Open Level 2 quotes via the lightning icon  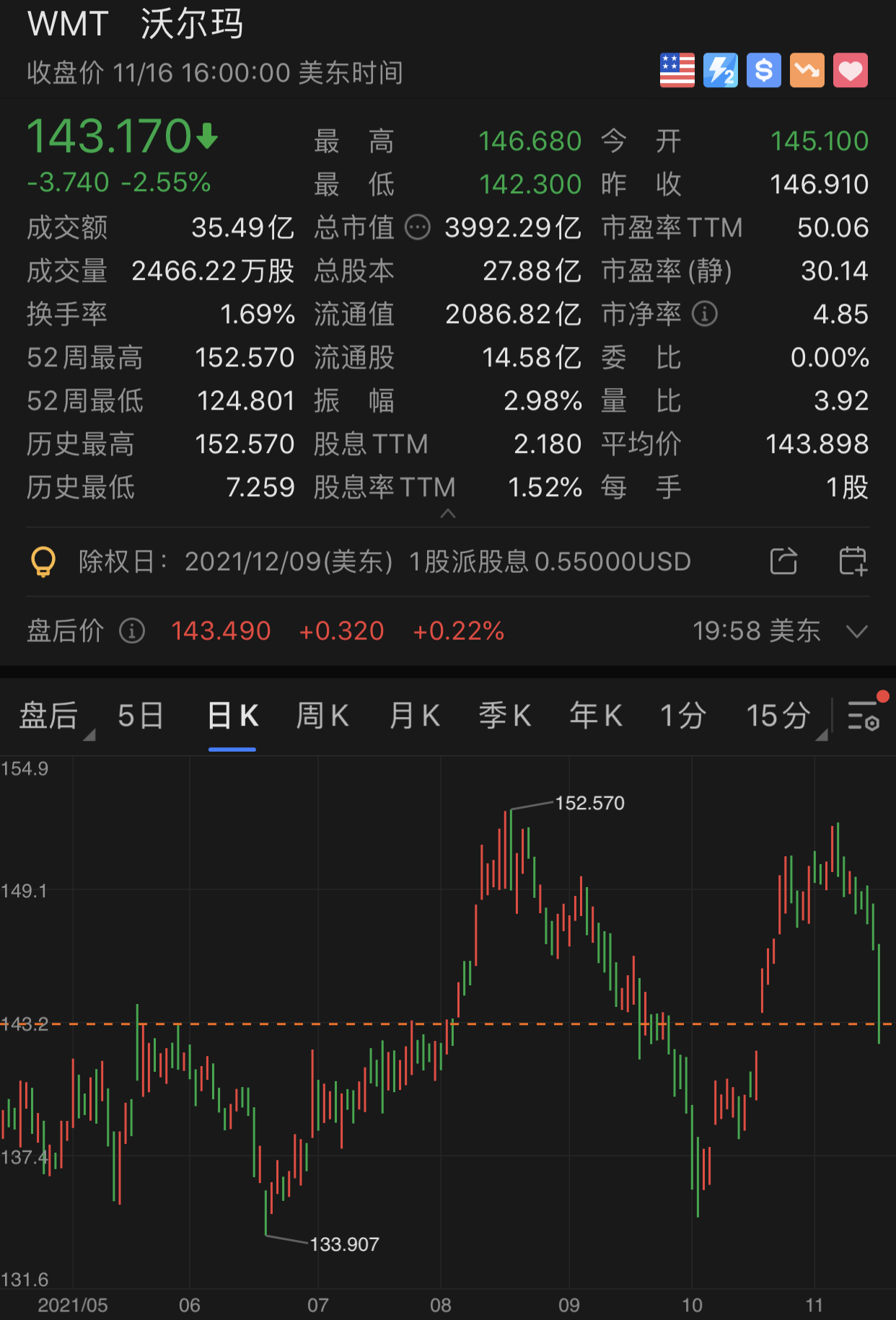[x=721, y=70]
